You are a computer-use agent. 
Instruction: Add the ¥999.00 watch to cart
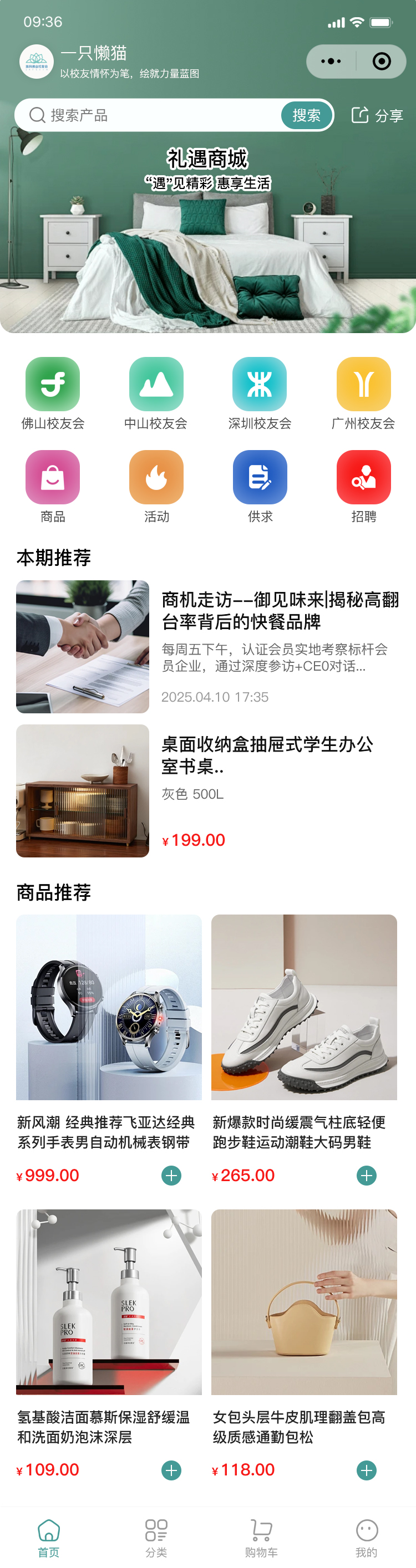click(x=171, y=1176)
